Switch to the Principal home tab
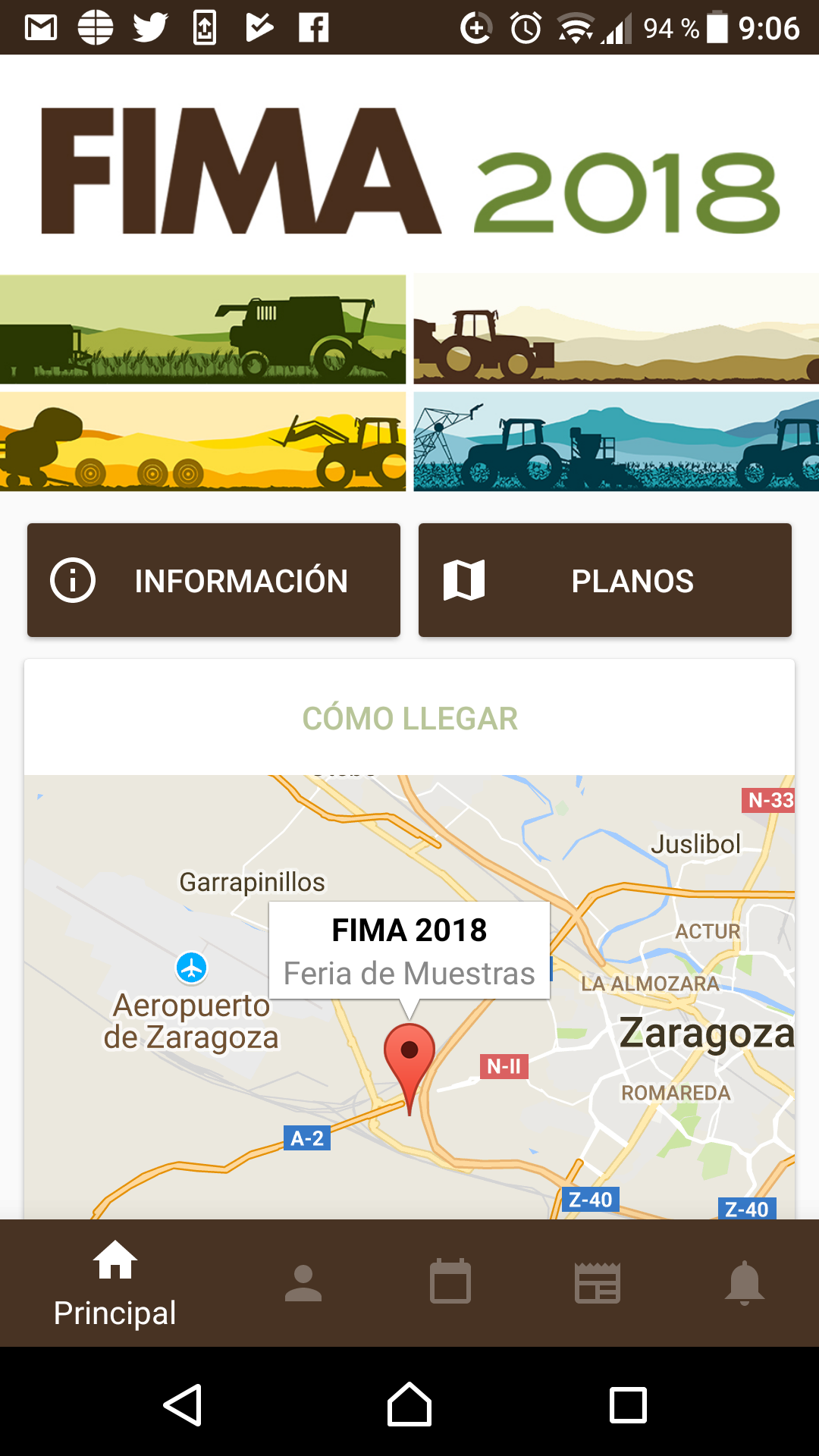 (x=115, y=1283)
